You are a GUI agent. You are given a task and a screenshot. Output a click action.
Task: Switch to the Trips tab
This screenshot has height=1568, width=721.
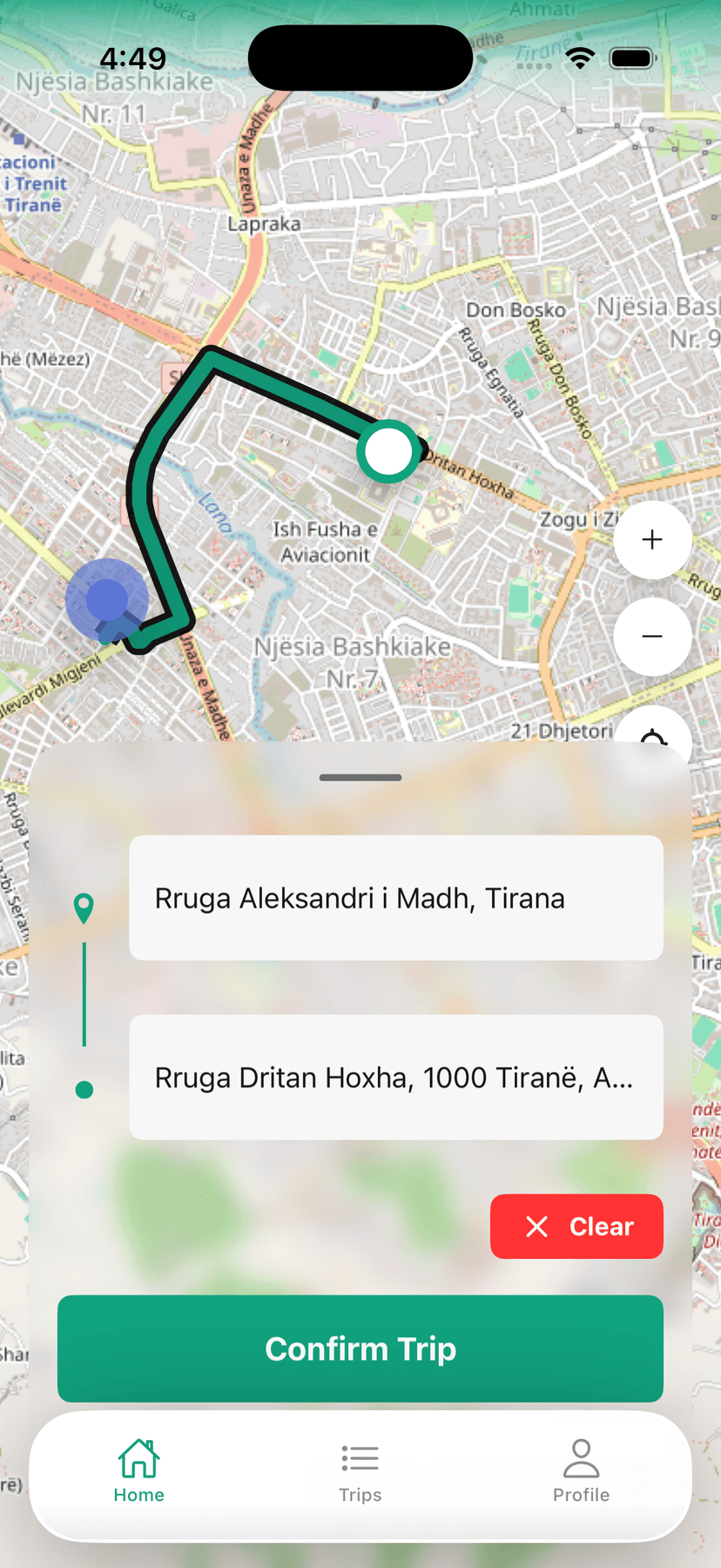click(x=360, y=1472)
